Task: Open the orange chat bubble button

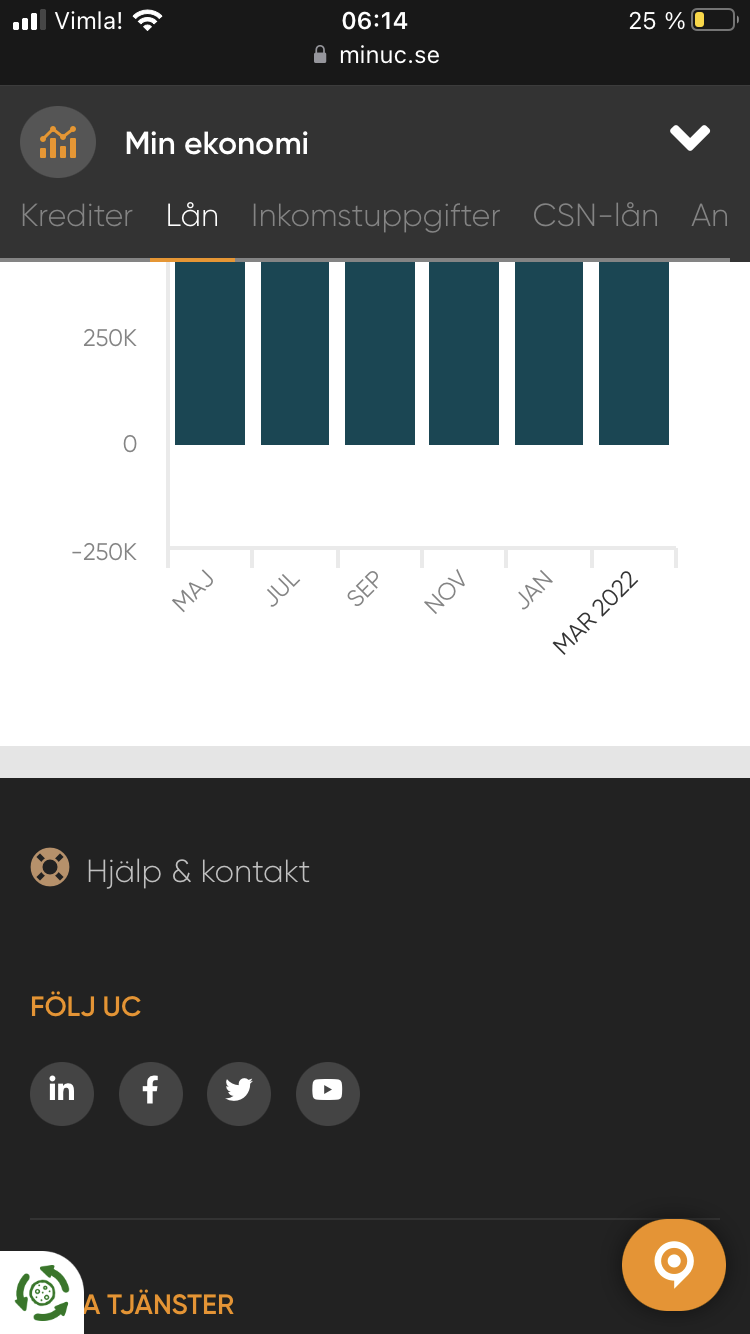Action: click(673, 1264)
